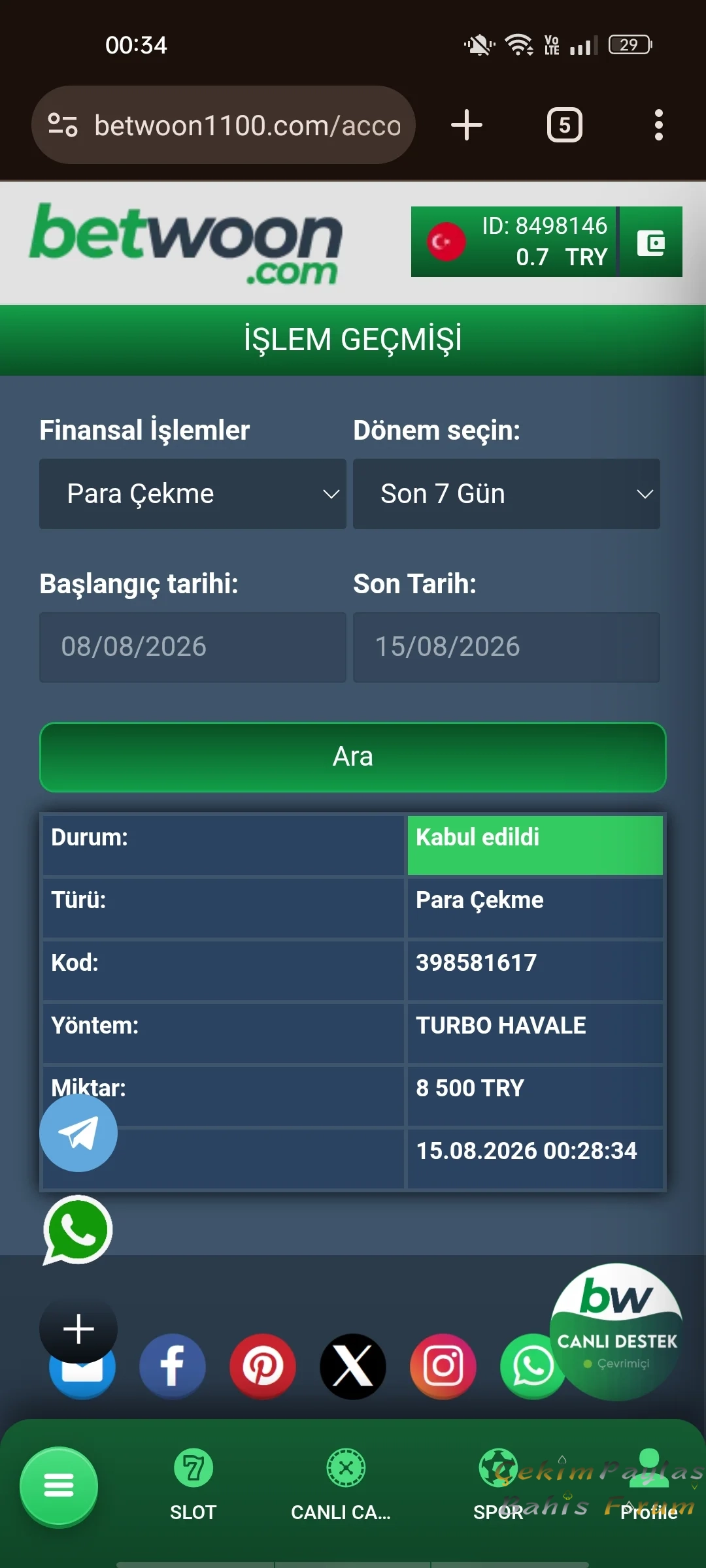The width and height of the screenshot is (706, 1568).
Task: Open the Dönem seçin dropdown showing Son 7 Gün
Action: click(x=507, y=494)
